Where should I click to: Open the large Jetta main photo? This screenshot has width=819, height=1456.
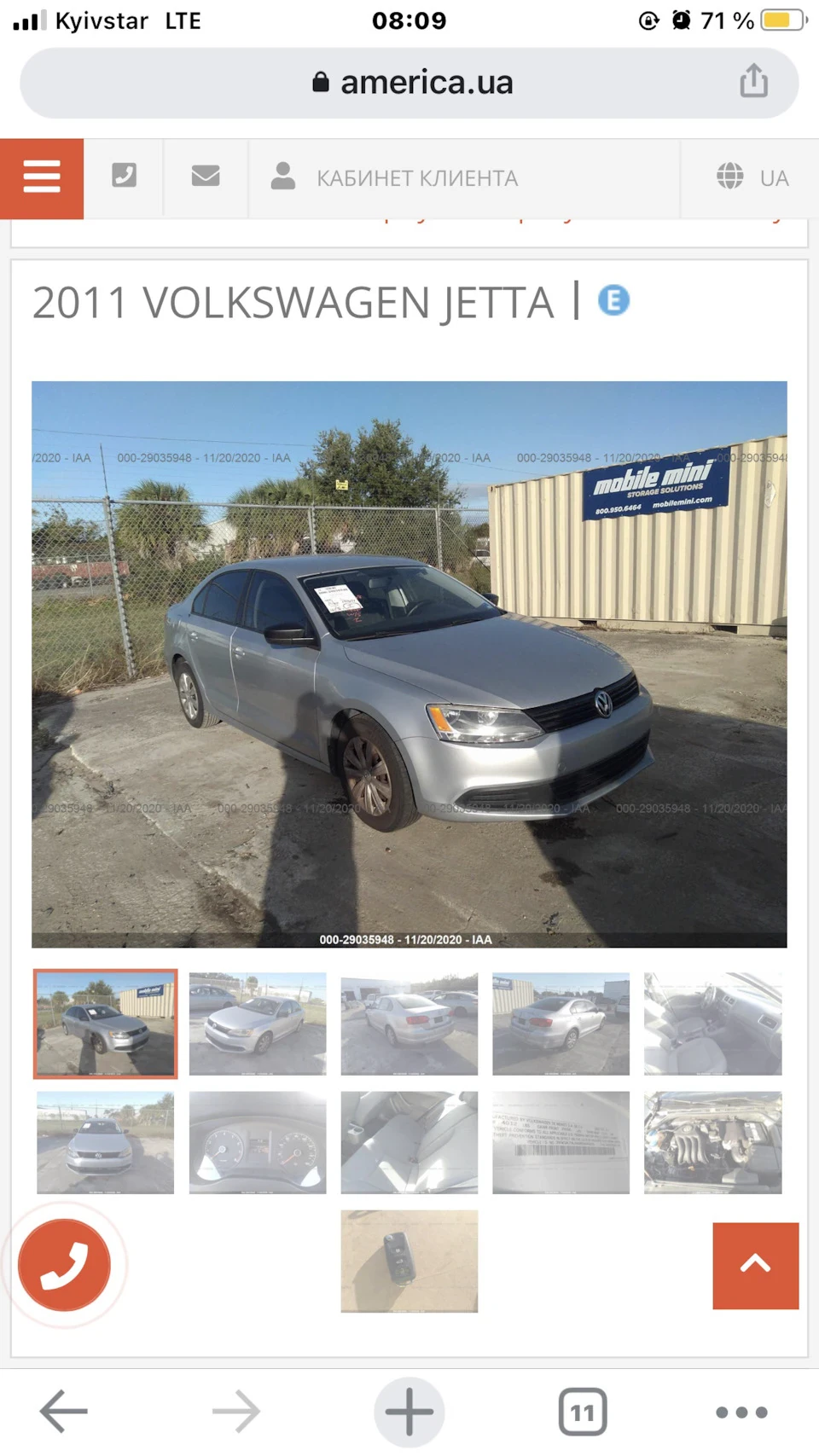point(409,664)
